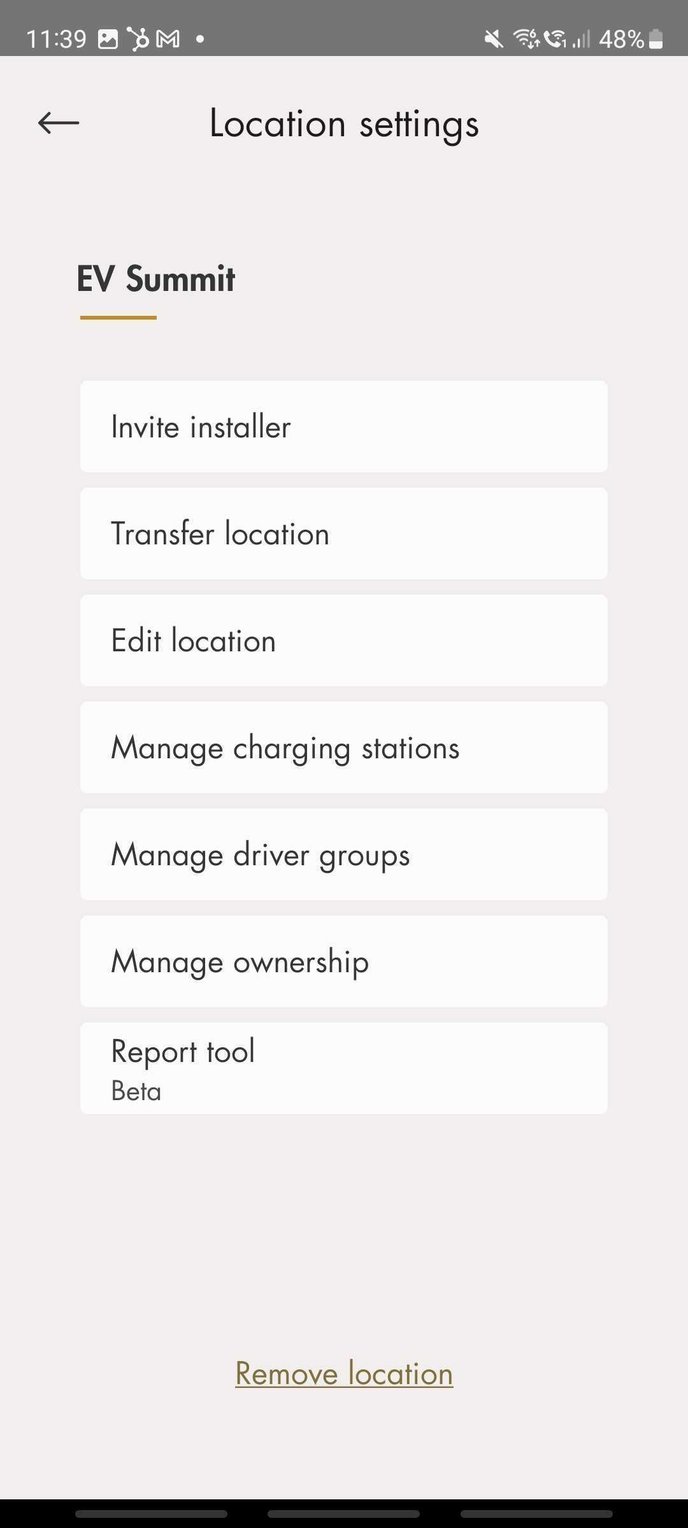
Task: Open Manage charging stations
Action: point(344,747)
